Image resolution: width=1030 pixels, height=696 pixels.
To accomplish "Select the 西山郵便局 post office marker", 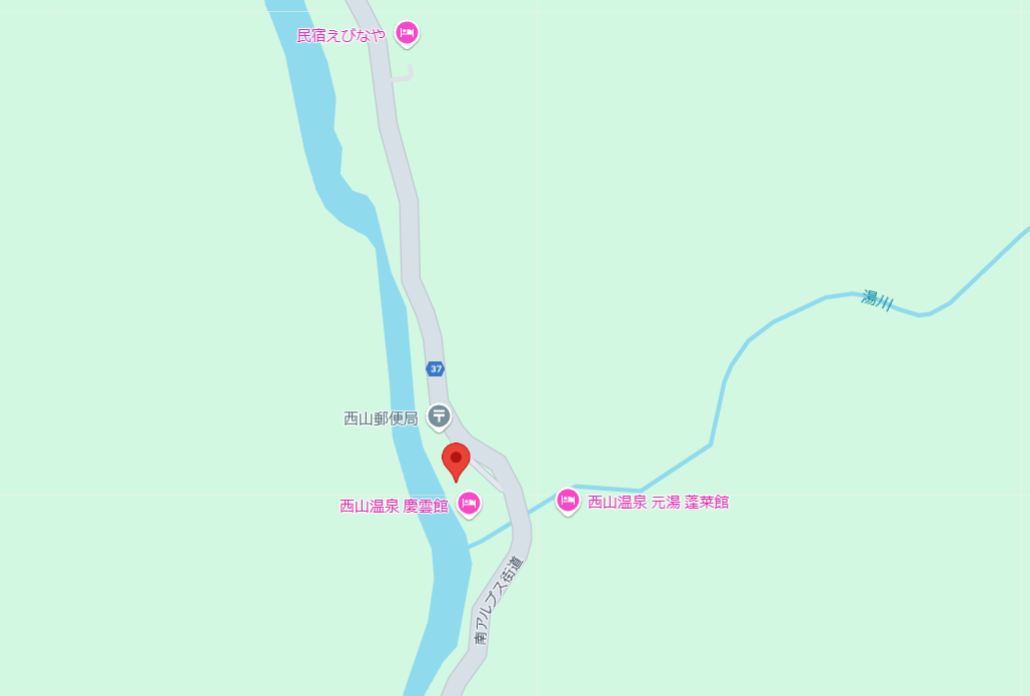I will click(439, 415).
